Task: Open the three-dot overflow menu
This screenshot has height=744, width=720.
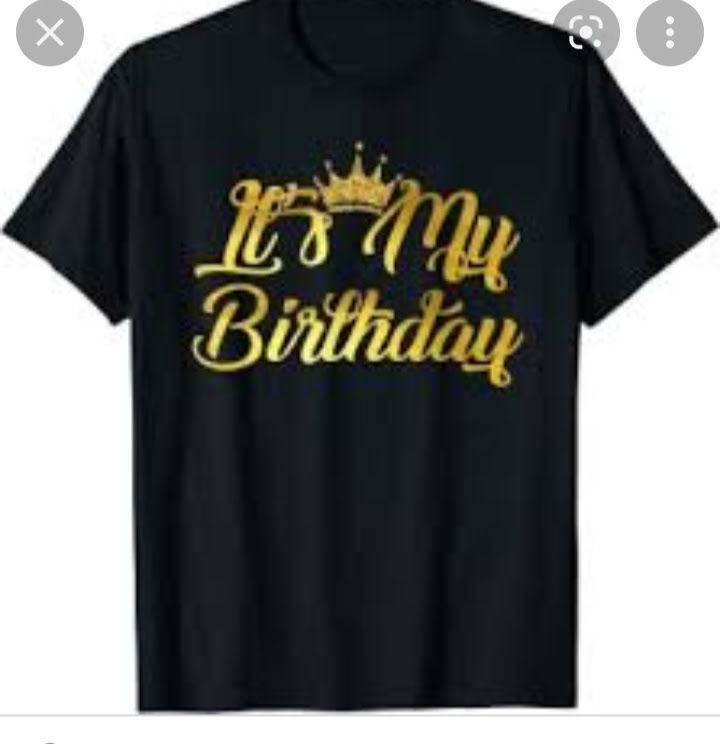Action: (x=670, y=32)
